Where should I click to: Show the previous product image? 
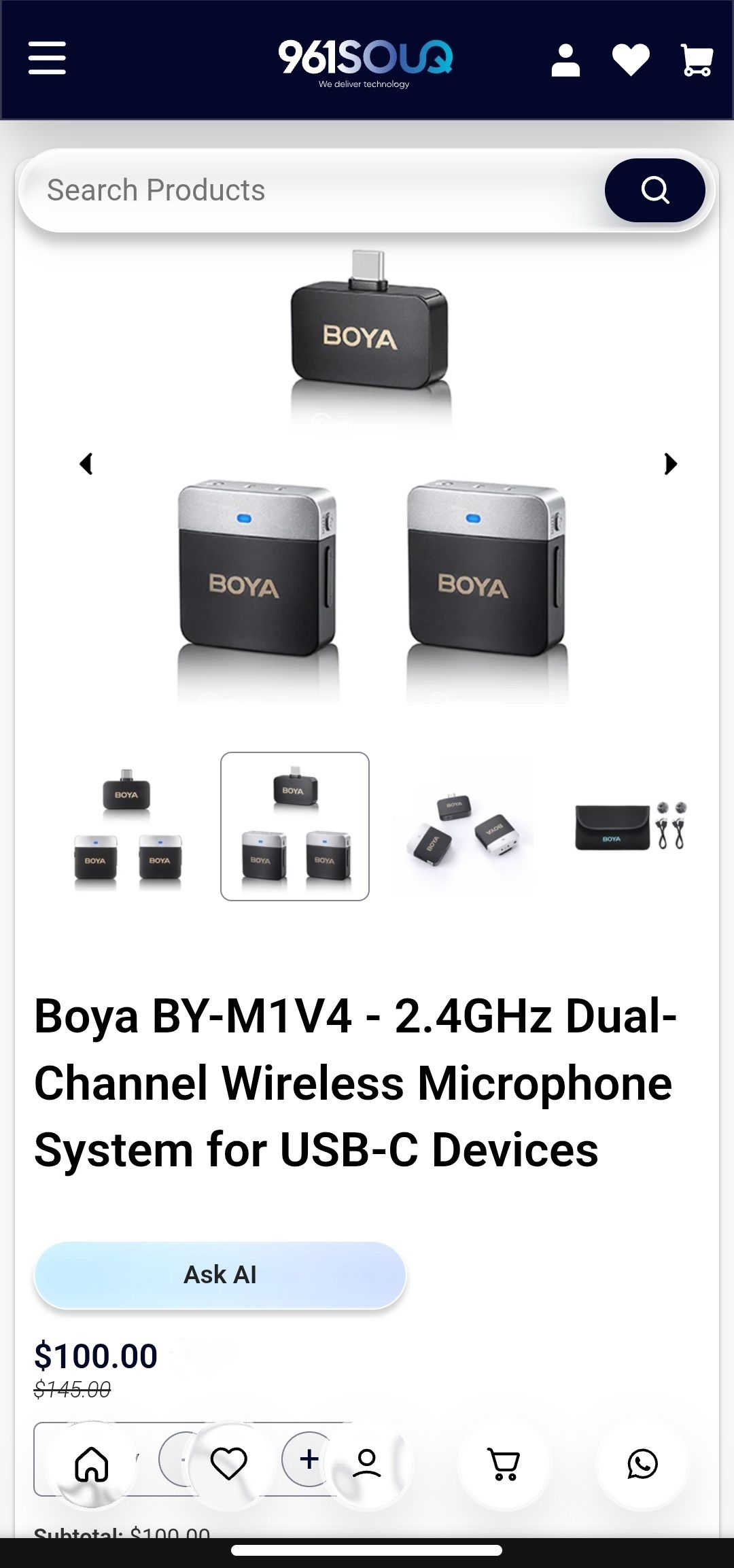tap(86, 464)
